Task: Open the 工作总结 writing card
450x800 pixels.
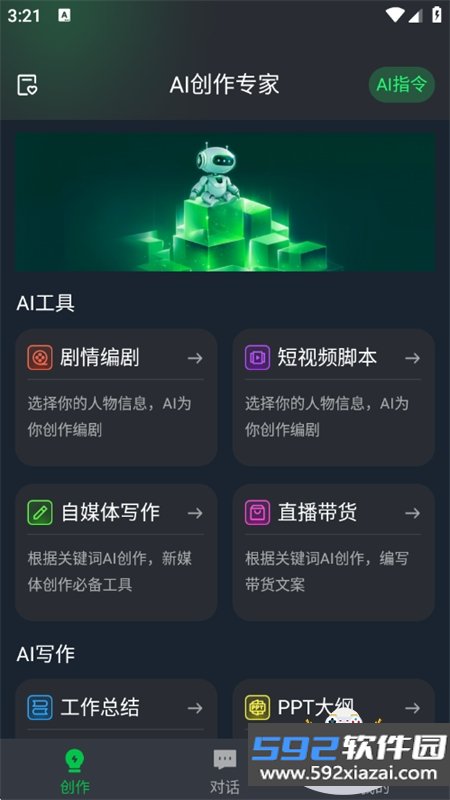Action: (x=116, y=709)
